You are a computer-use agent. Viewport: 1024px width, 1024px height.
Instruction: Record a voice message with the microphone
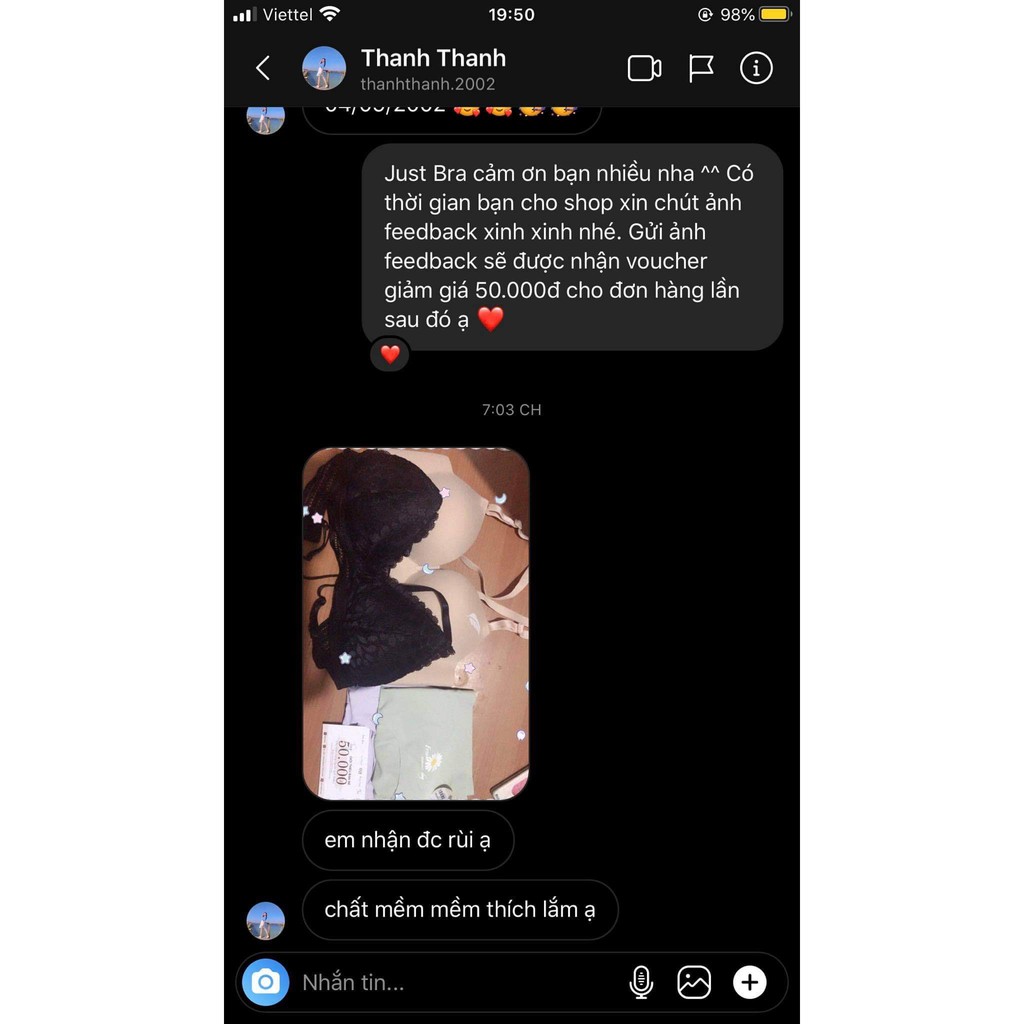[x=641, y=982]
